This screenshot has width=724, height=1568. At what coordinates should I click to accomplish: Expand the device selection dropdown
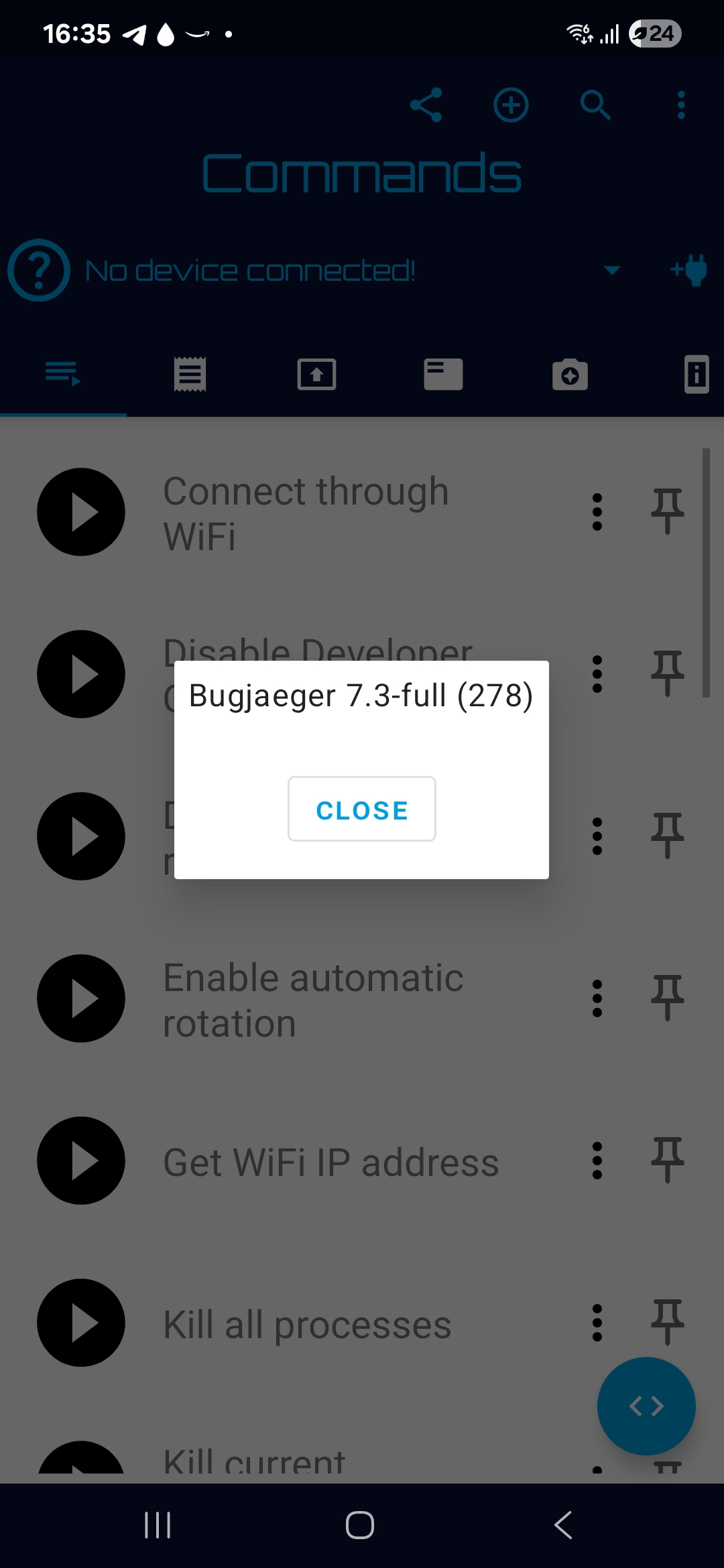coord(612,270)
